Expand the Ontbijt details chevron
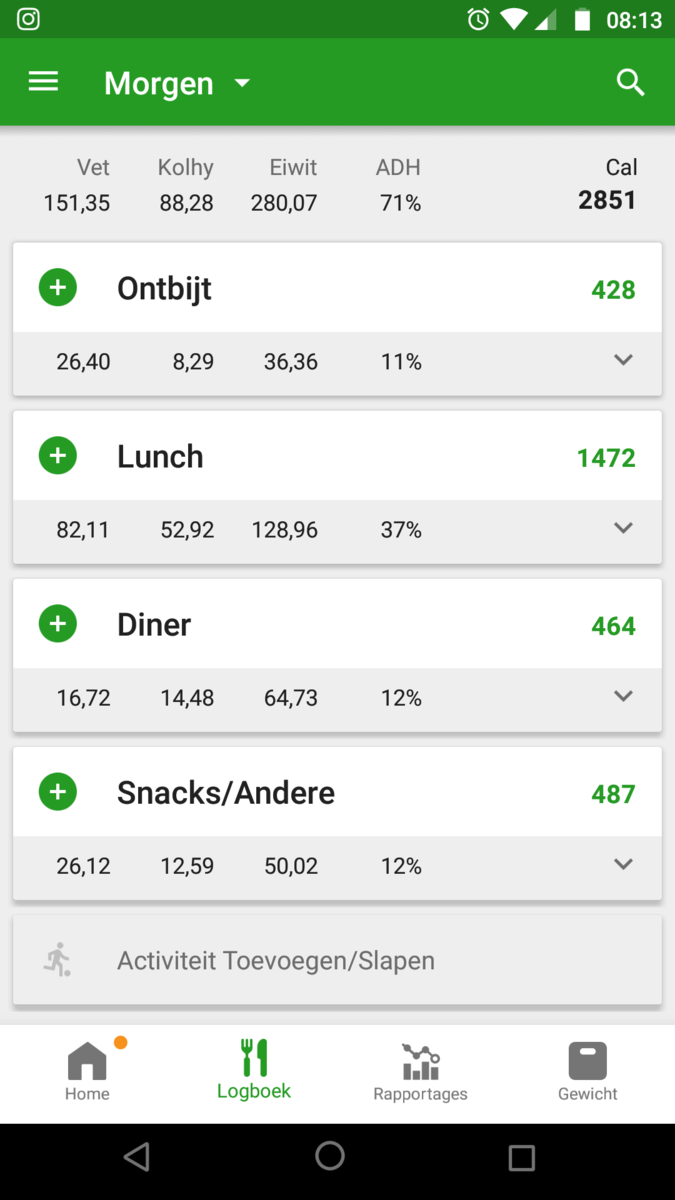The height and width of the screenshot is (1200, 675). pos(623,360)
